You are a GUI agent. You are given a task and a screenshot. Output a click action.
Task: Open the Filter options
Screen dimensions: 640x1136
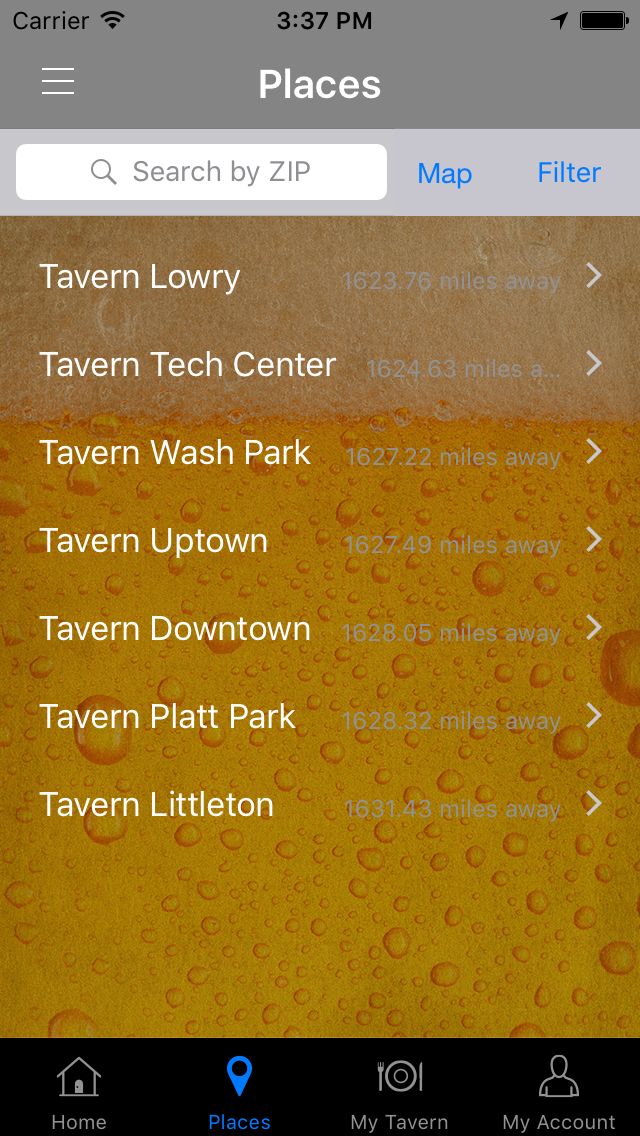click(569, 173)
